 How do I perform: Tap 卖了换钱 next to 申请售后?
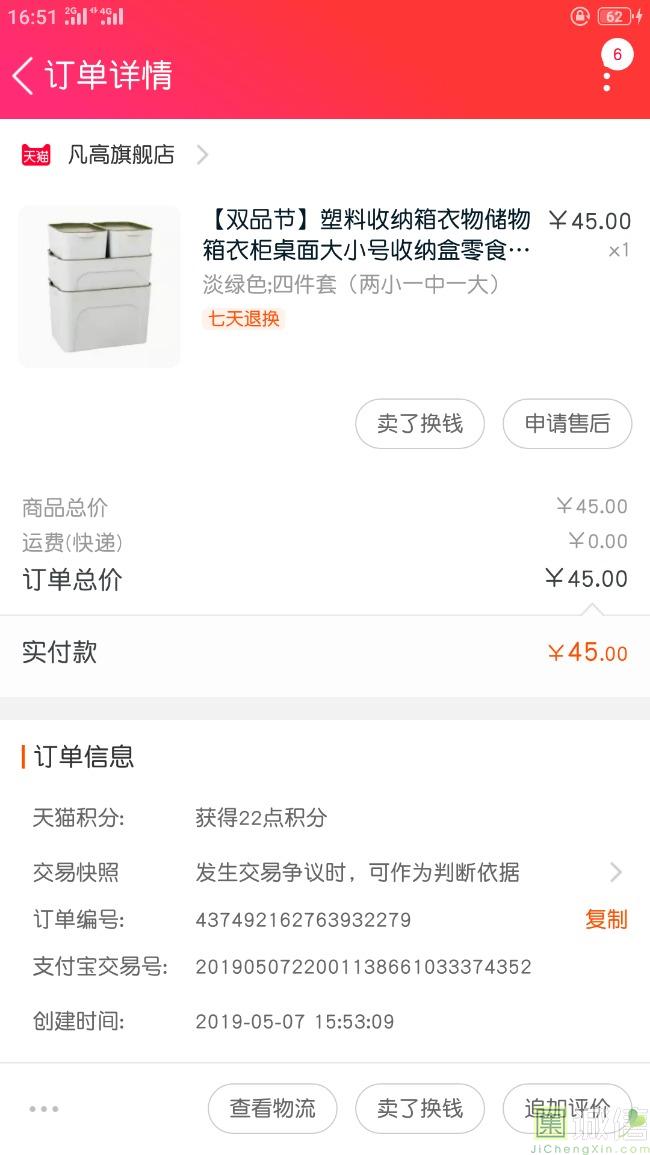(x=420, y=424)
